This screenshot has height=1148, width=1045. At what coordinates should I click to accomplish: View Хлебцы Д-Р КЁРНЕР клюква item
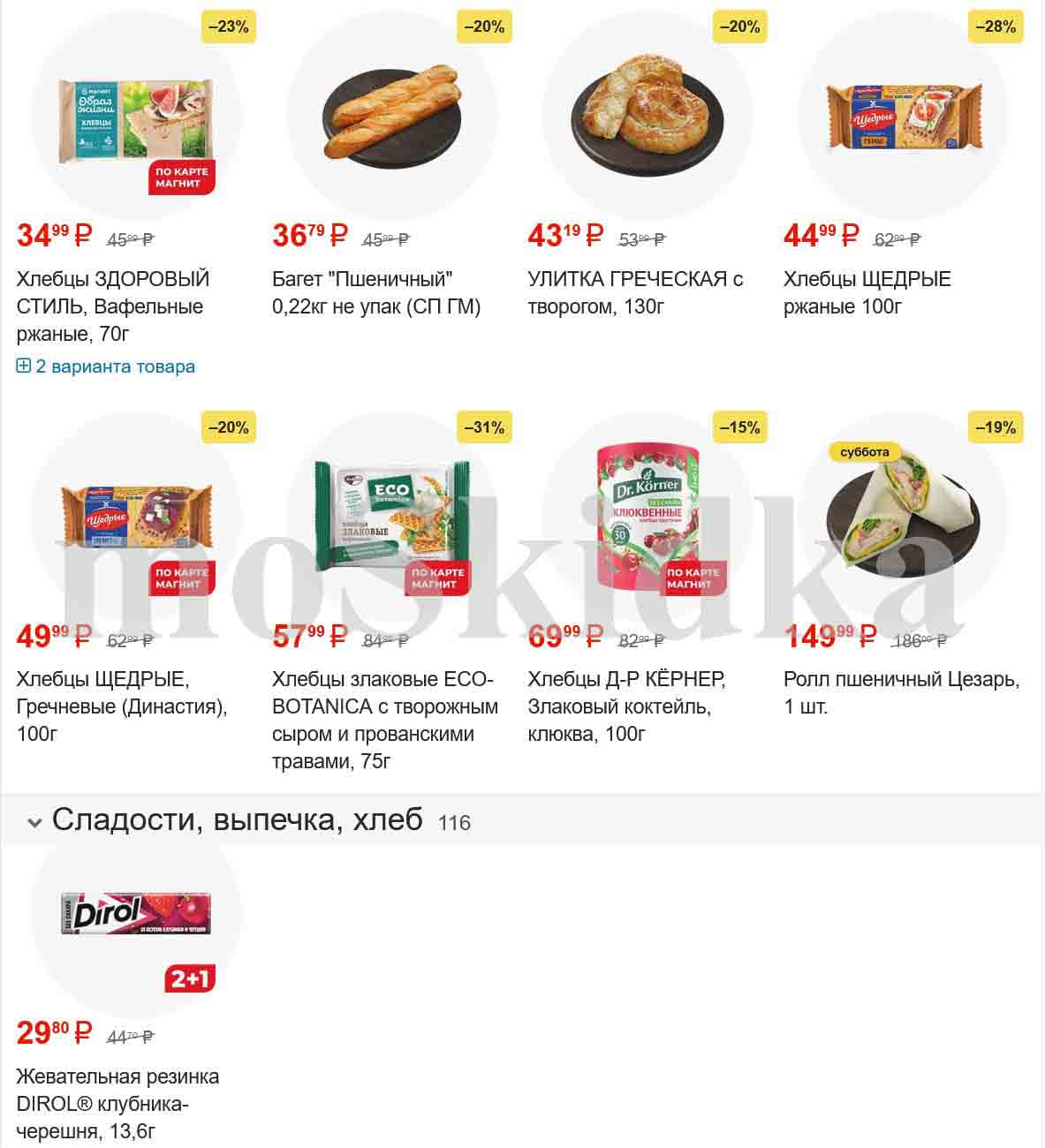(x=626, y=706)
